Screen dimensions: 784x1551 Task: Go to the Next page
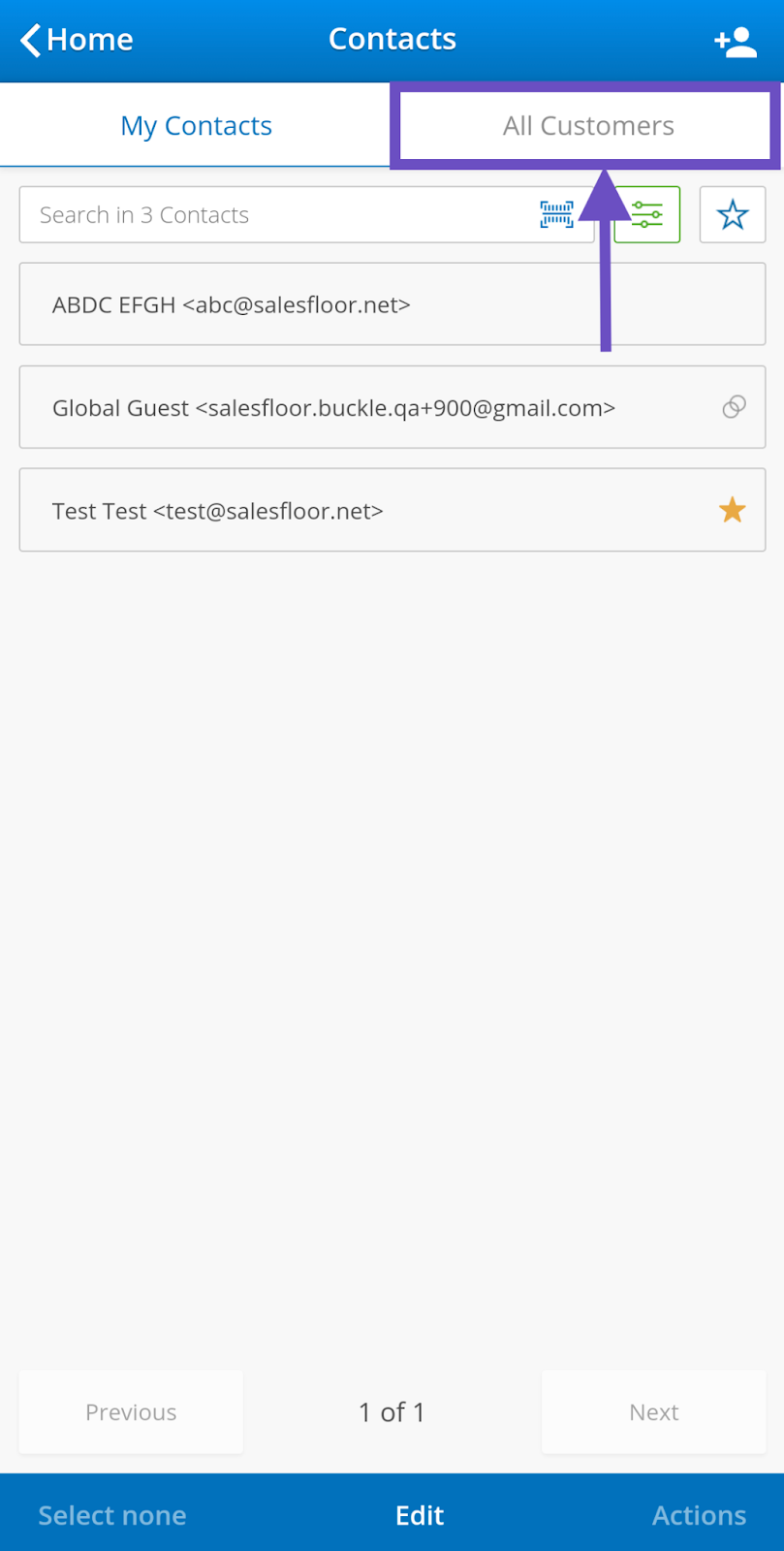(654, 1411)
